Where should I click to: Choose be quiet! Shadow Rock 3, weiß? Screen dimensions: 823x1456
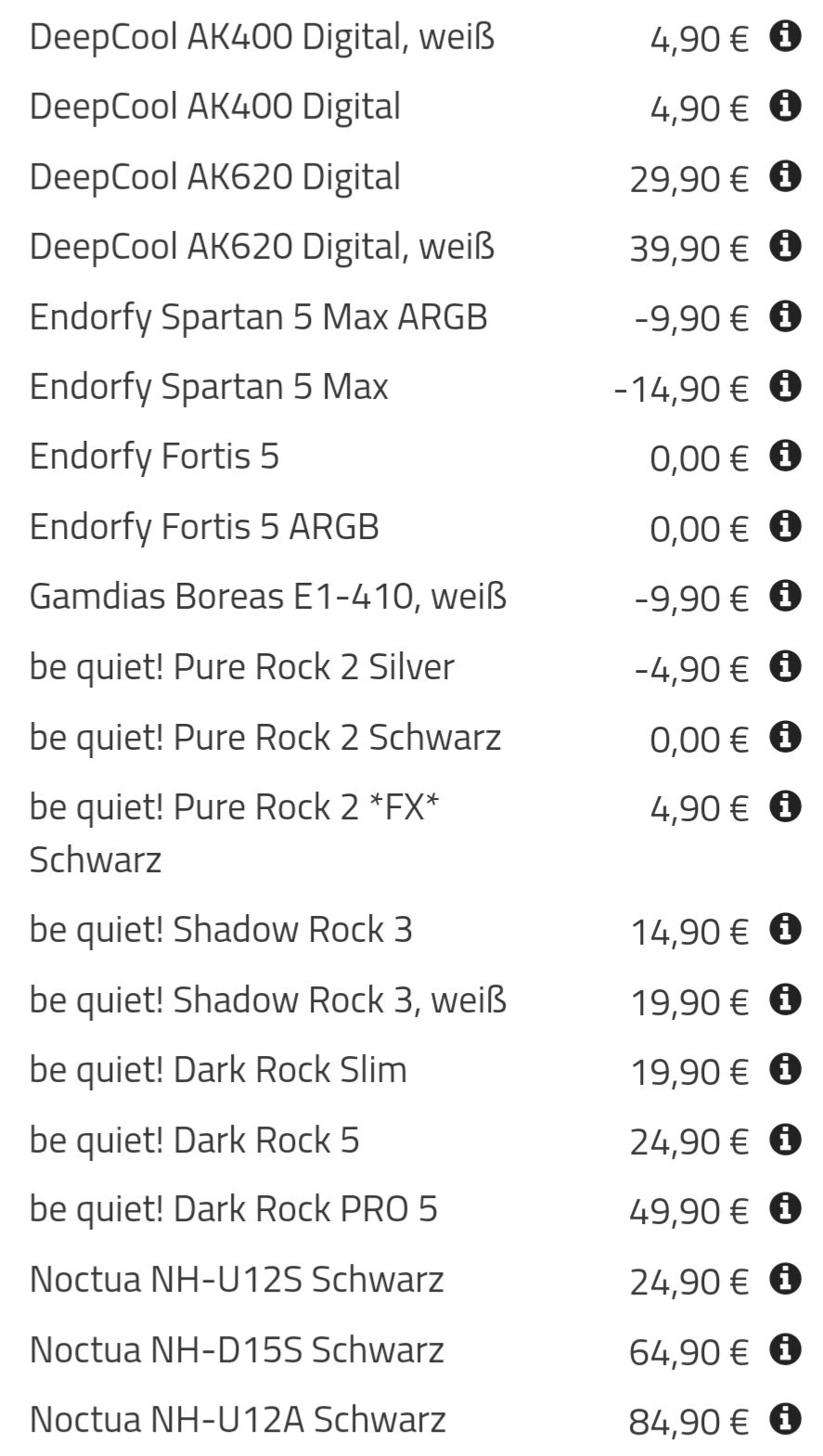(267, 999)
